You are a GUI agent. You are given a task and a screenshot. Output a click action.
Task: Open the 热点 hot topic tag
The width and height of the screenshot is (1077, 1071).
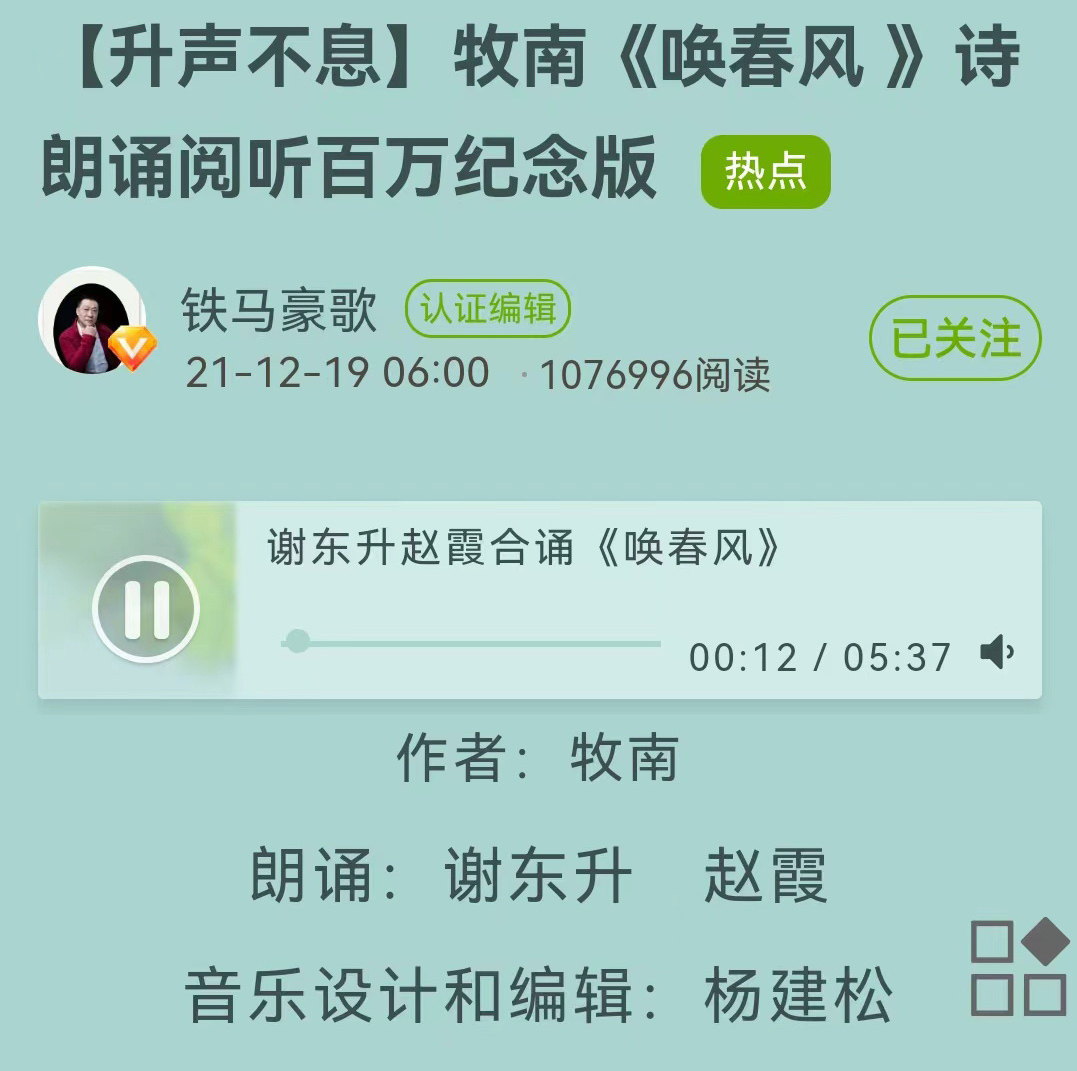[x=765, y=172]
